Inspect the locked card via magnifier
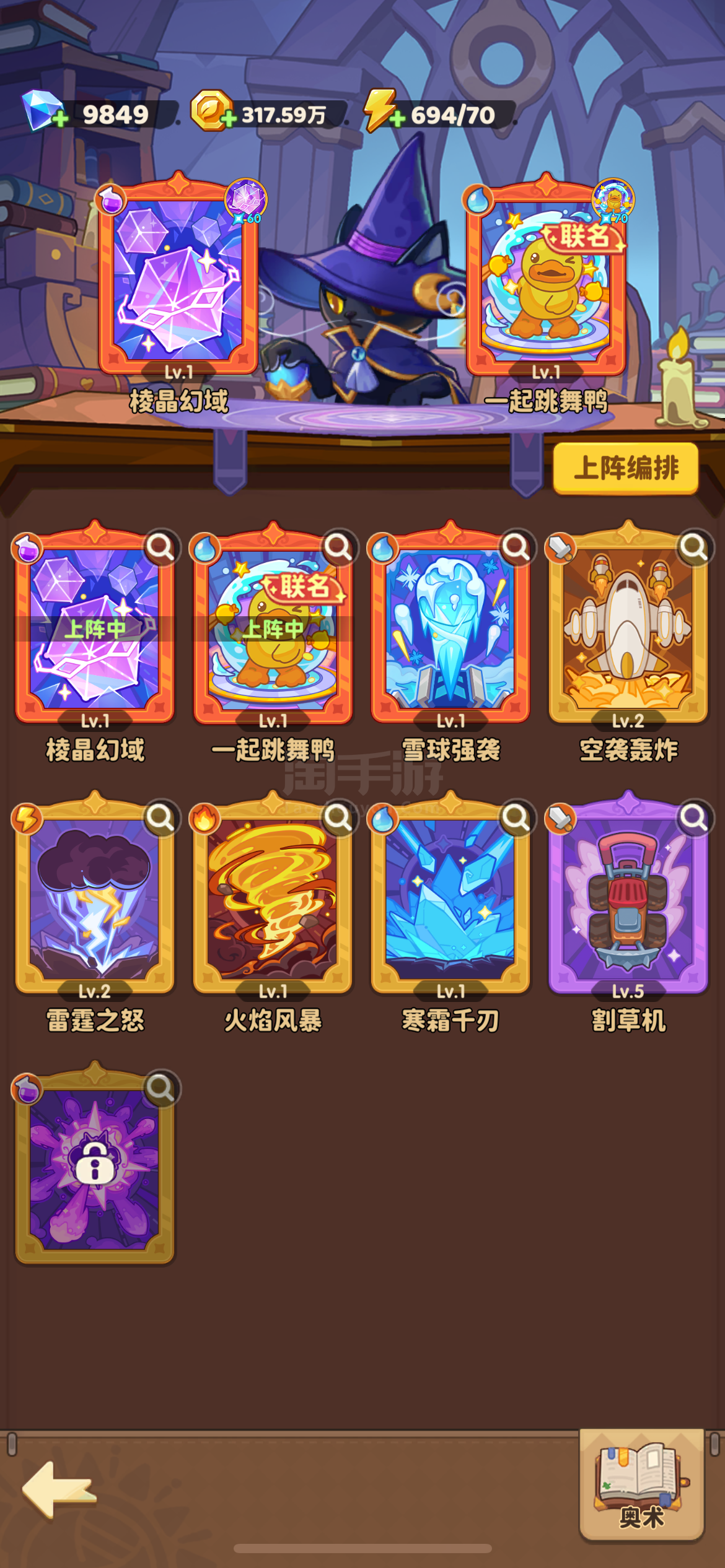The height and width of the screenshot is (1568, 725). 160,1088
